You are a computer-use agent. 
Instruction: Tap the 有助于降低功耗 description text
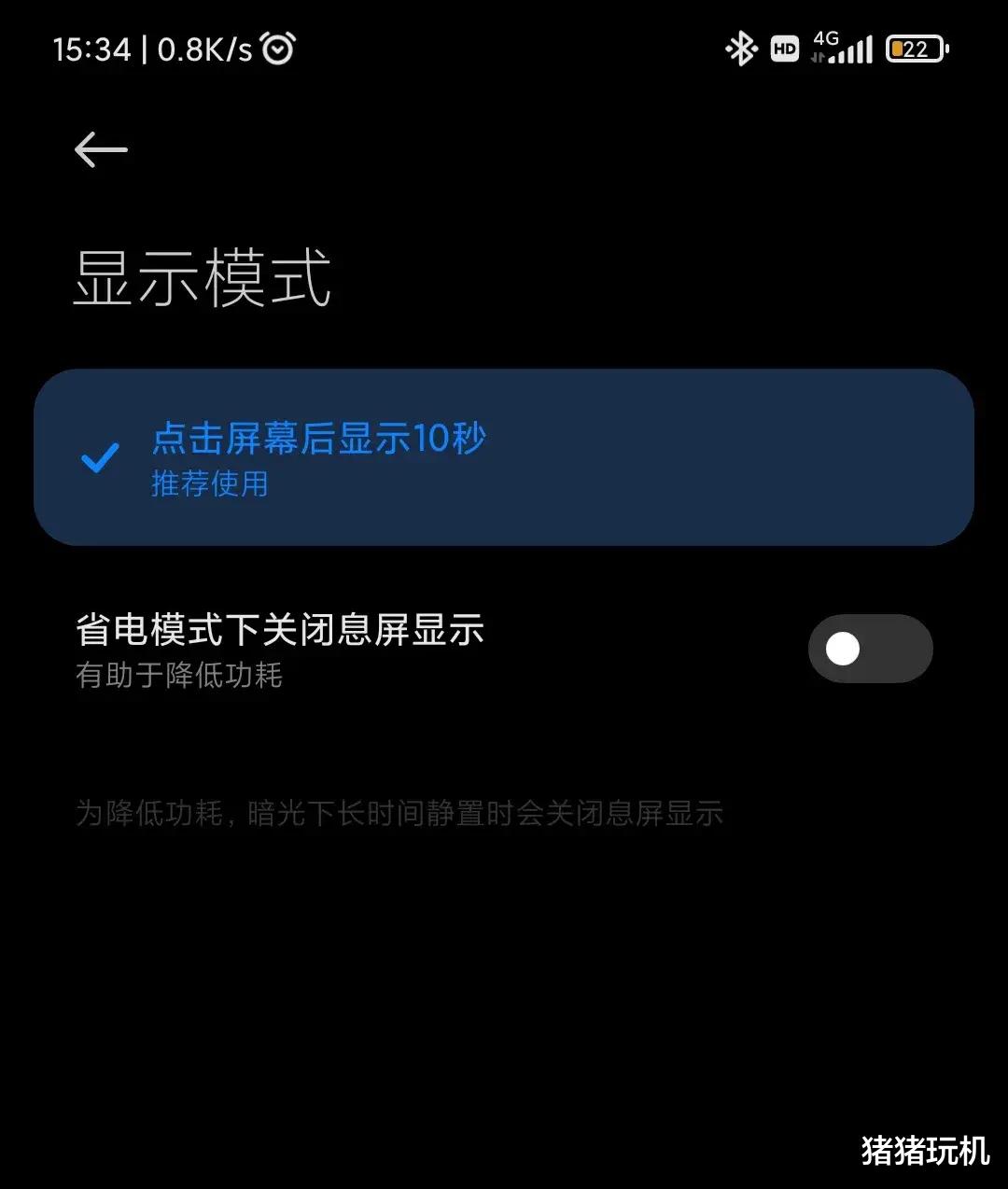[181, 676]
